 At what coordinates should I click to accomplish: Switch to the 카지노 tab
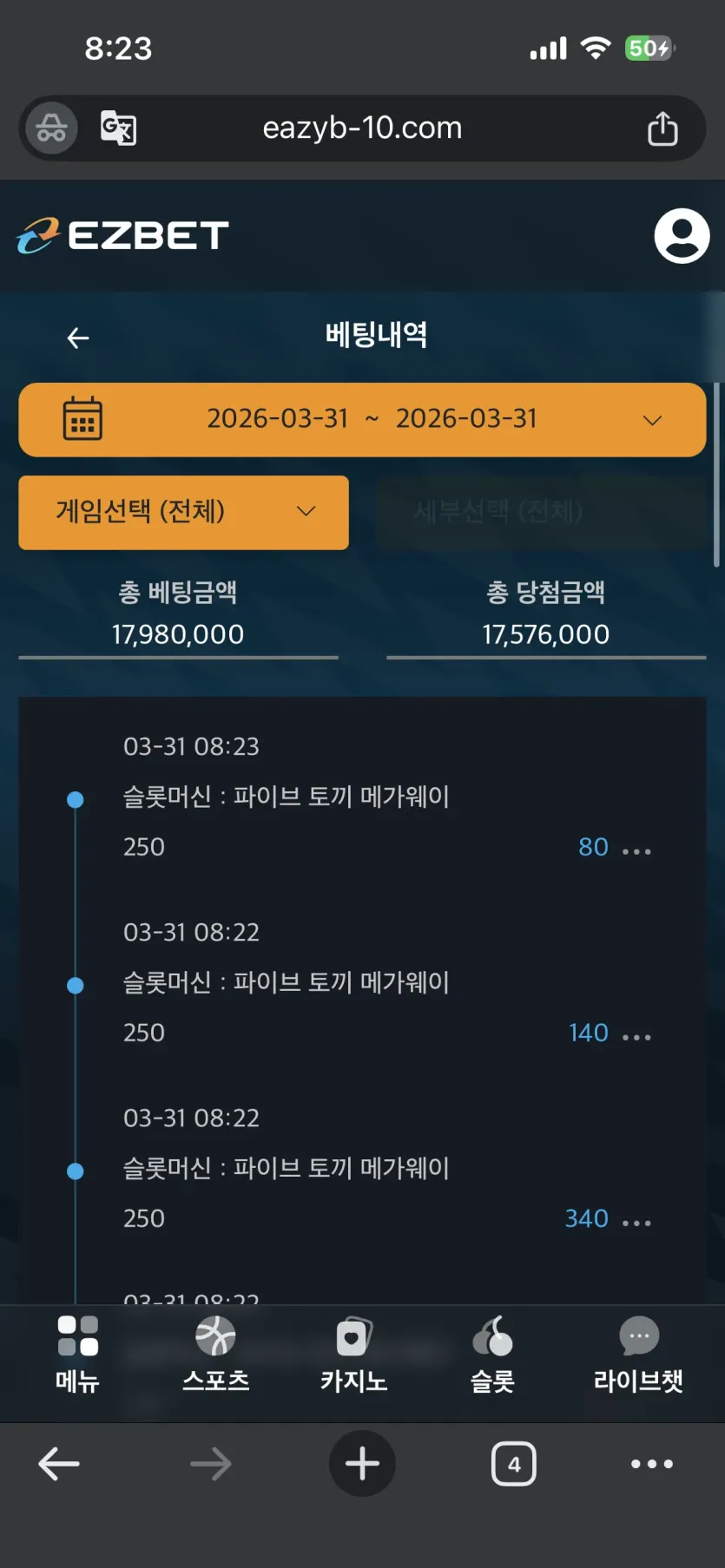pyautogui.click(x=353, y=1355)
